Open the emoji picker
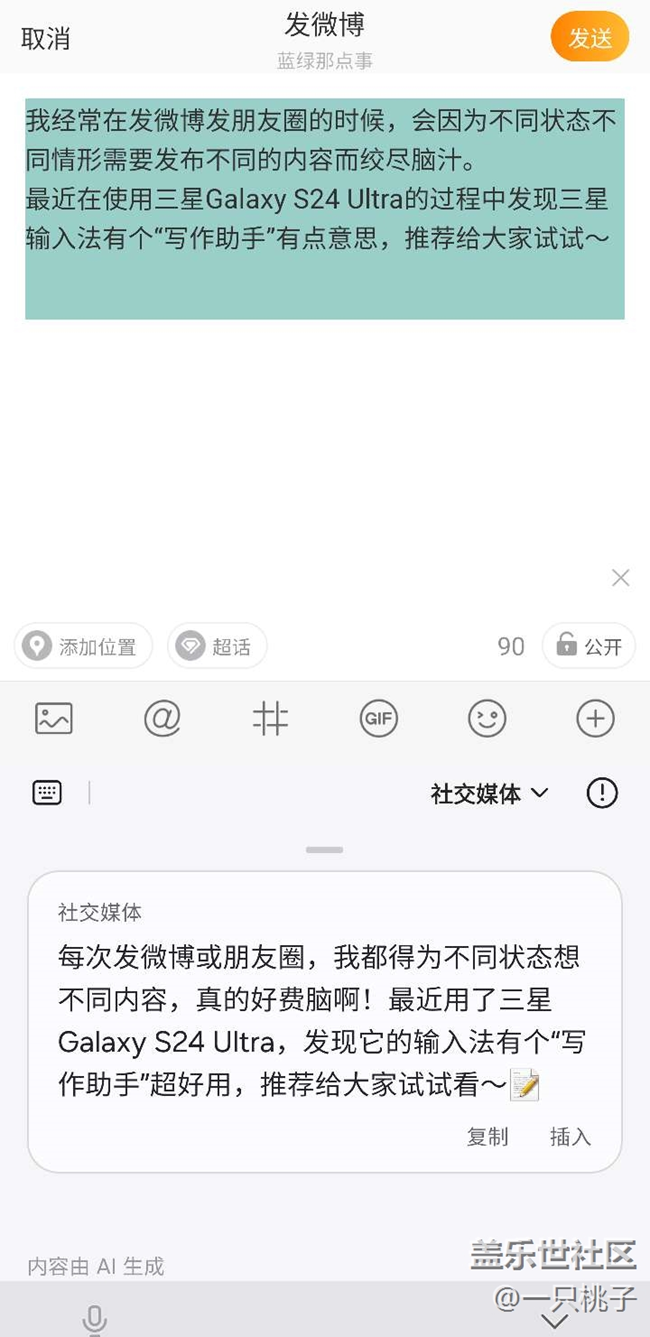The width and height of the screenshot is (650, 1337). 487,718
